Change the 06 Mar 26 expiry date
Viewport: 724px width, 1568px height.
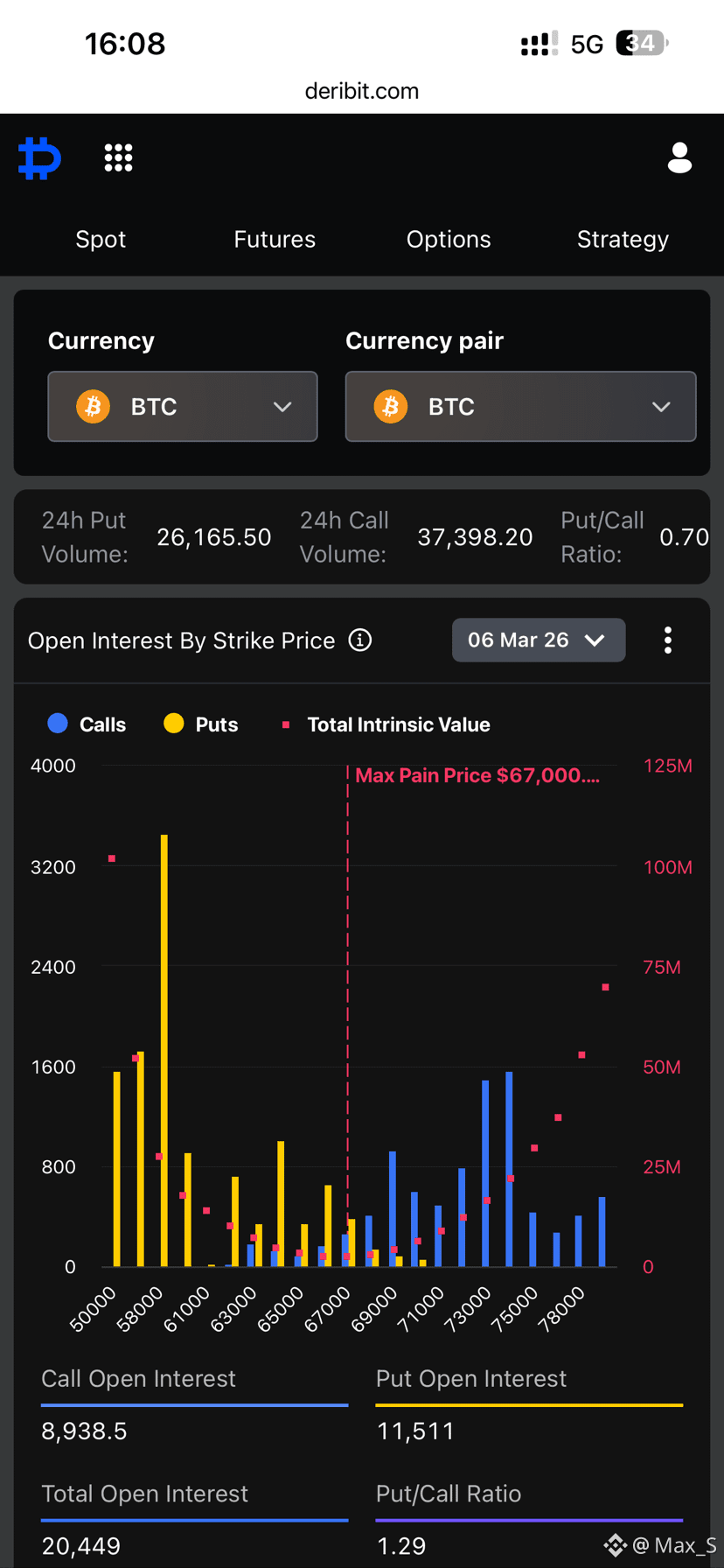[x=539, y=640]
